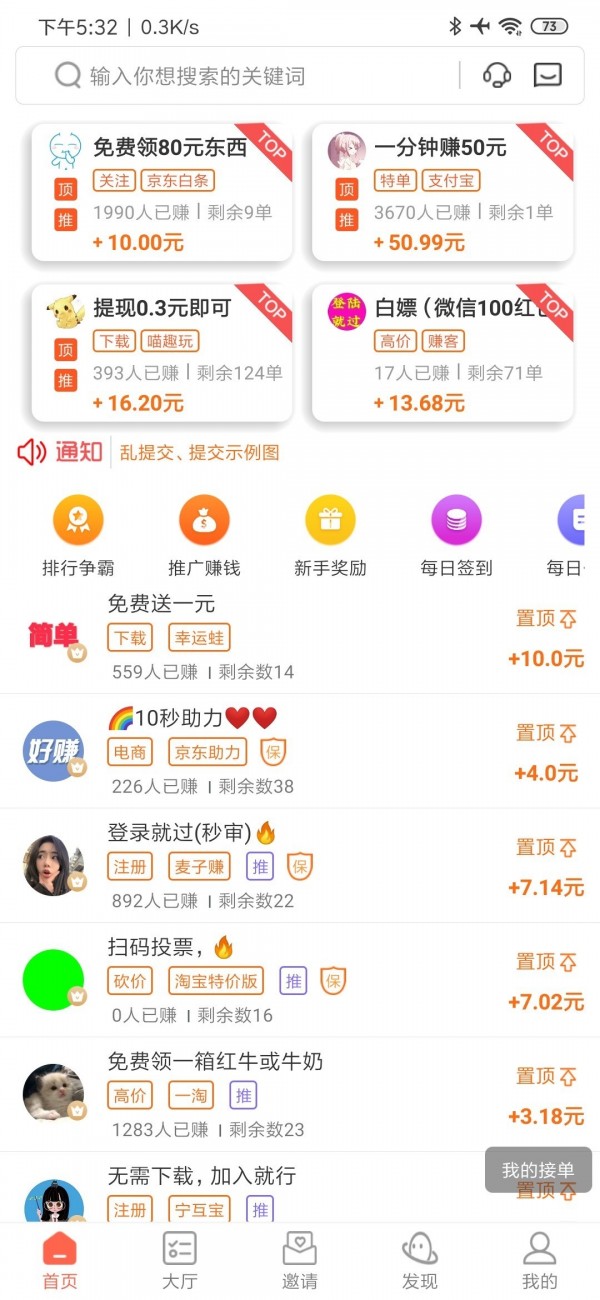600x1300 pixels.
Task: Open the 一分钟赚50元 top card
Action: [442, 192]
